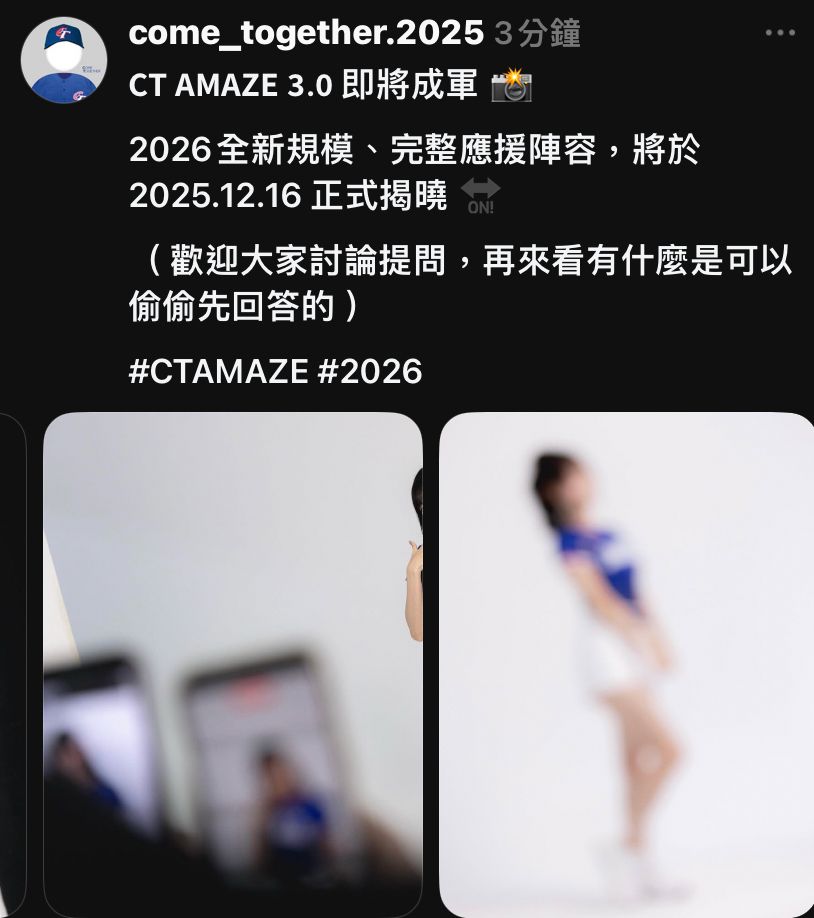Open the come_together.2025 profile avatar
Viewport: 814px width, 918px height.
(x=64, y=60)
